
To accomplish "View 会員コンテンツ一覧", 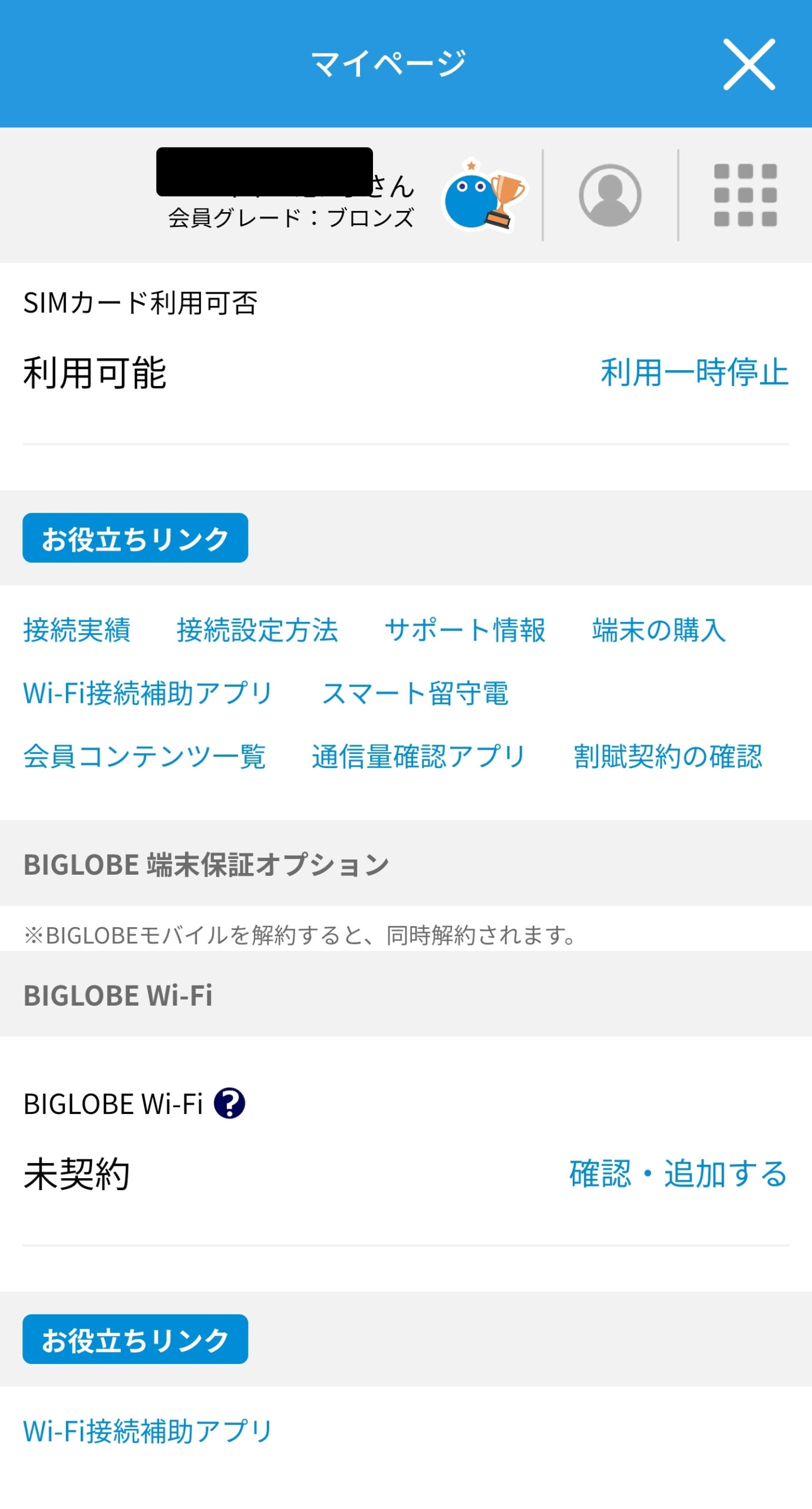I will (144, 756).
